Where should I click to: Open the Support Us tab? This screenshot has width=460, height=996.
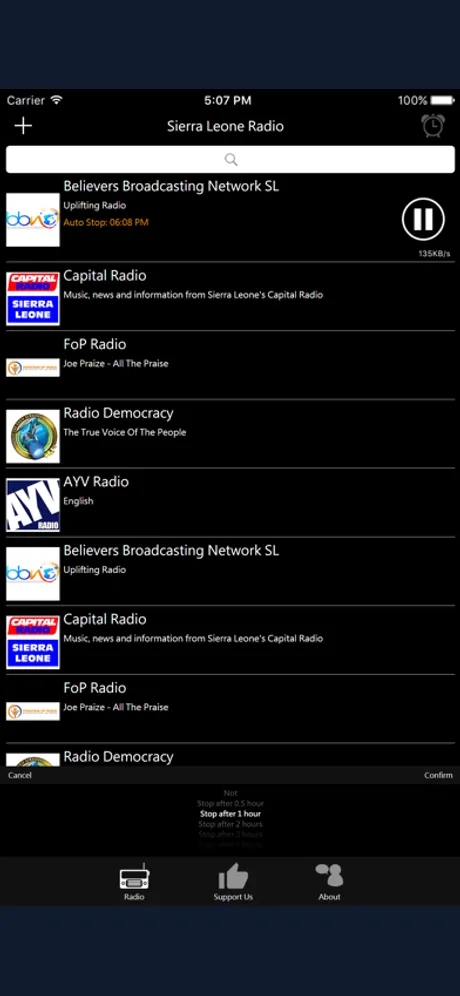233,882
